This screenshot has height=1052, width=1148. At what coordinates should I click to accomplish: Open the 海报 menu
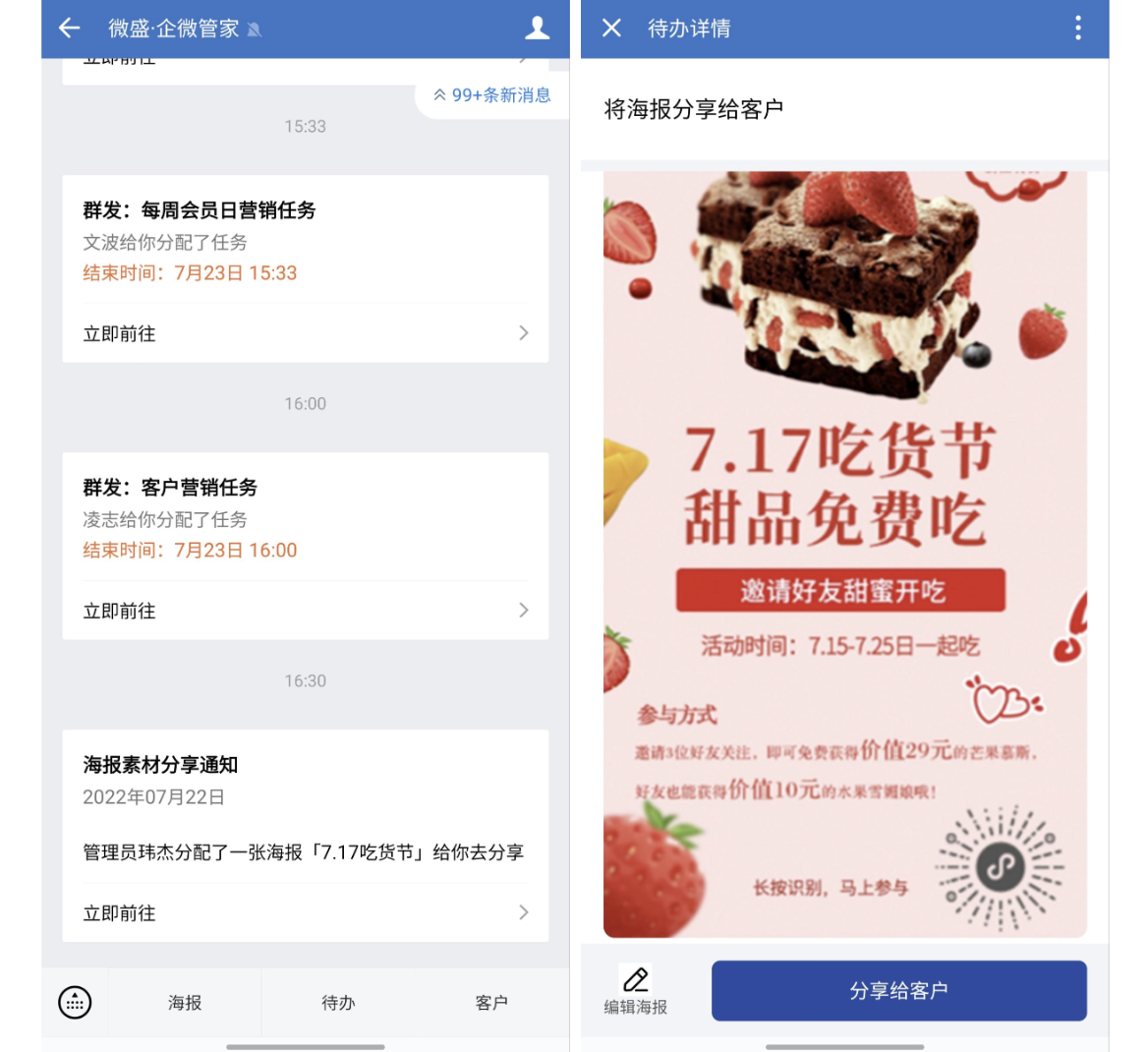[185, 1002]
